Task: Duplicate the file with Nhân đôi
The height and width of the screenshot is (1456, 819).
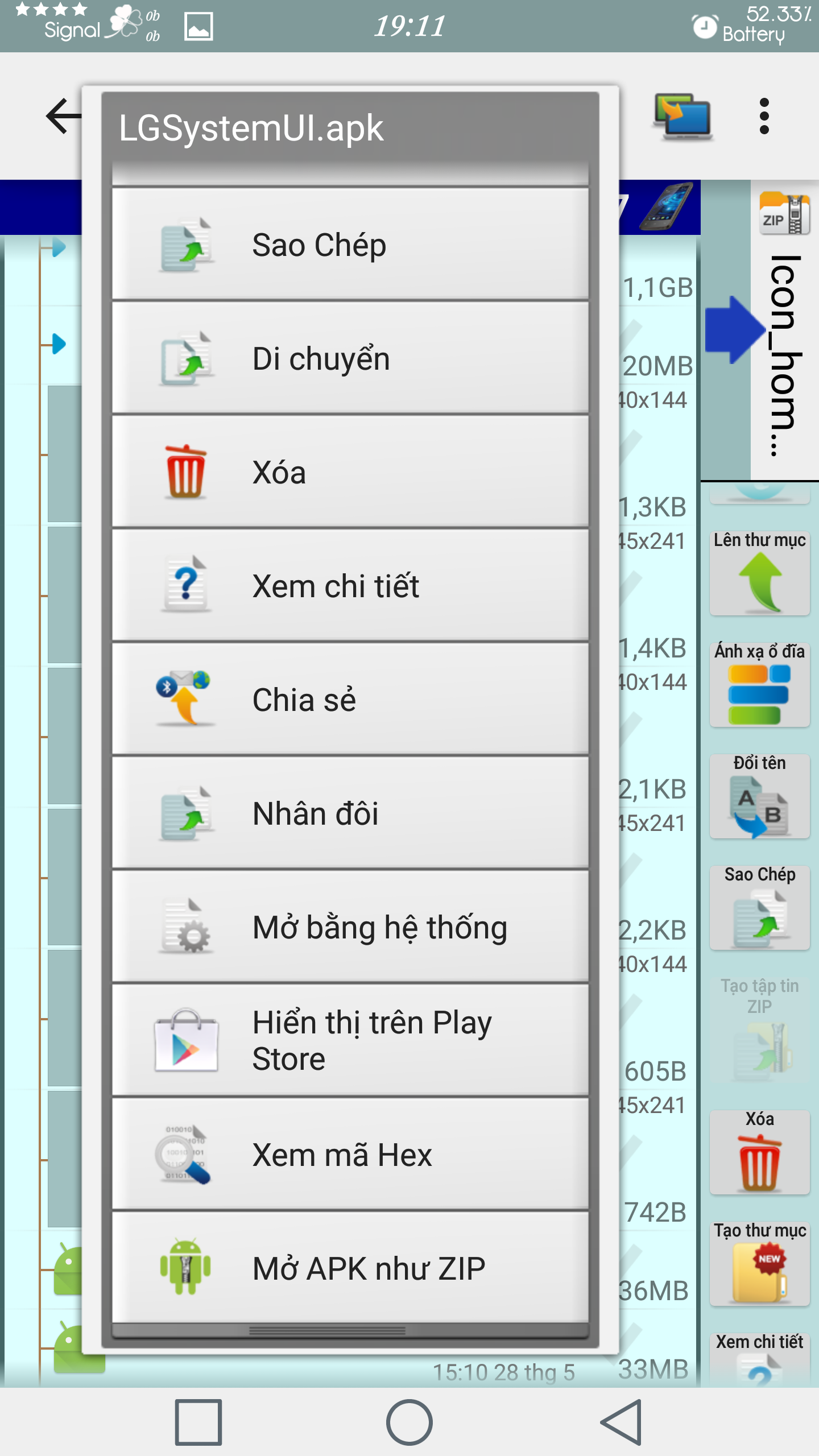Action: pyautogui.click(x=350, y=813)
